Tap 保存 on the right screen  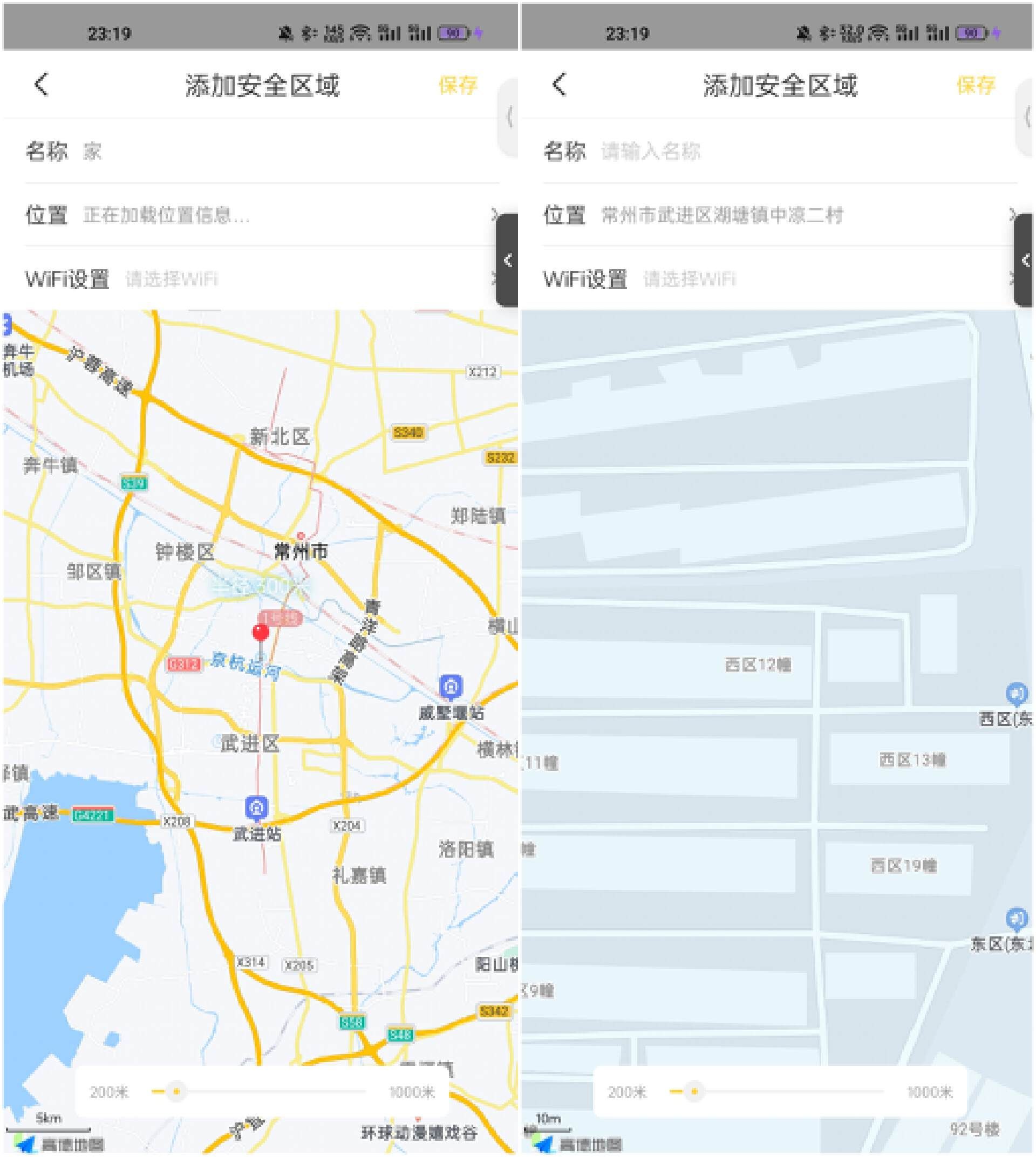(977, 86)
